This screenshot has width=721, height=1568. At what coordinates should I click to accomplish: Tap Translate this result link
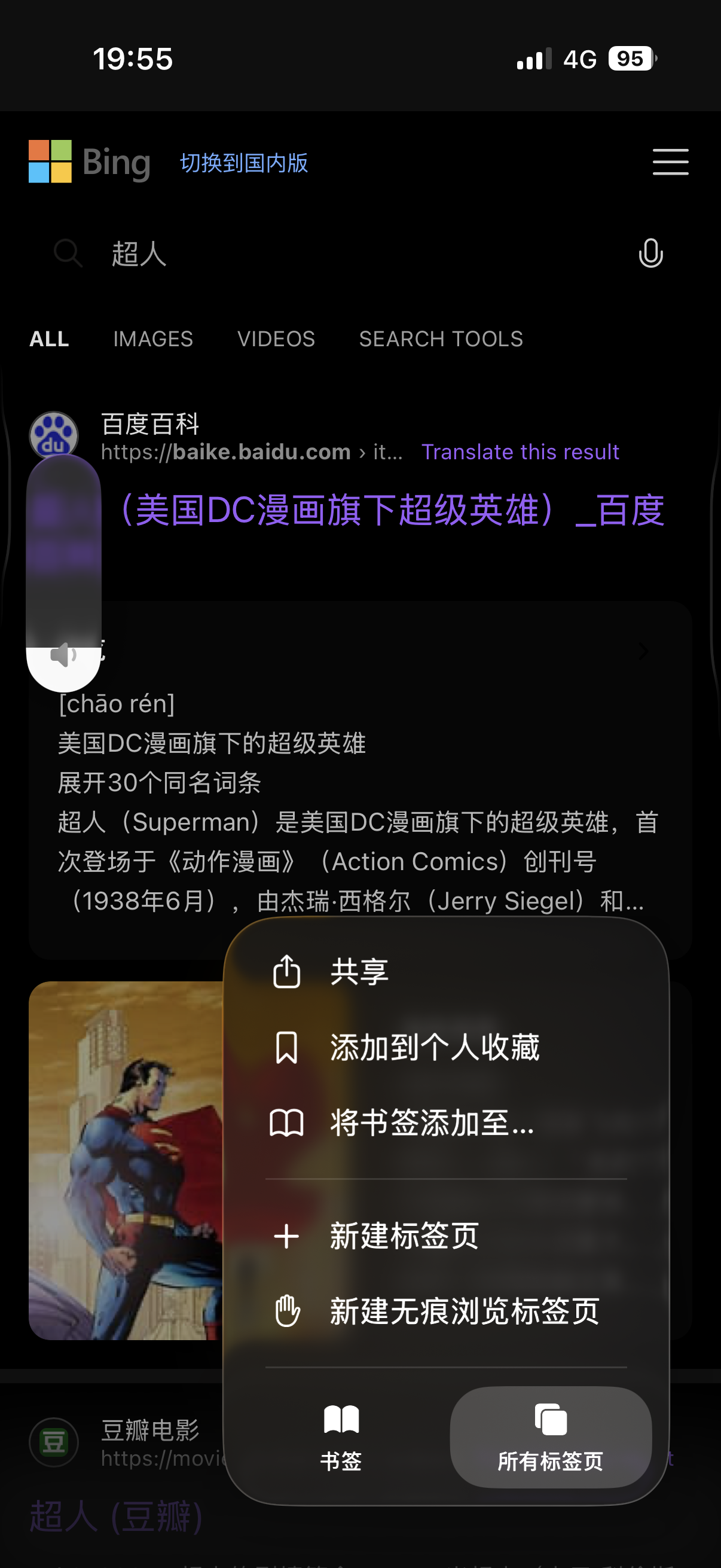tap(520, 452)
